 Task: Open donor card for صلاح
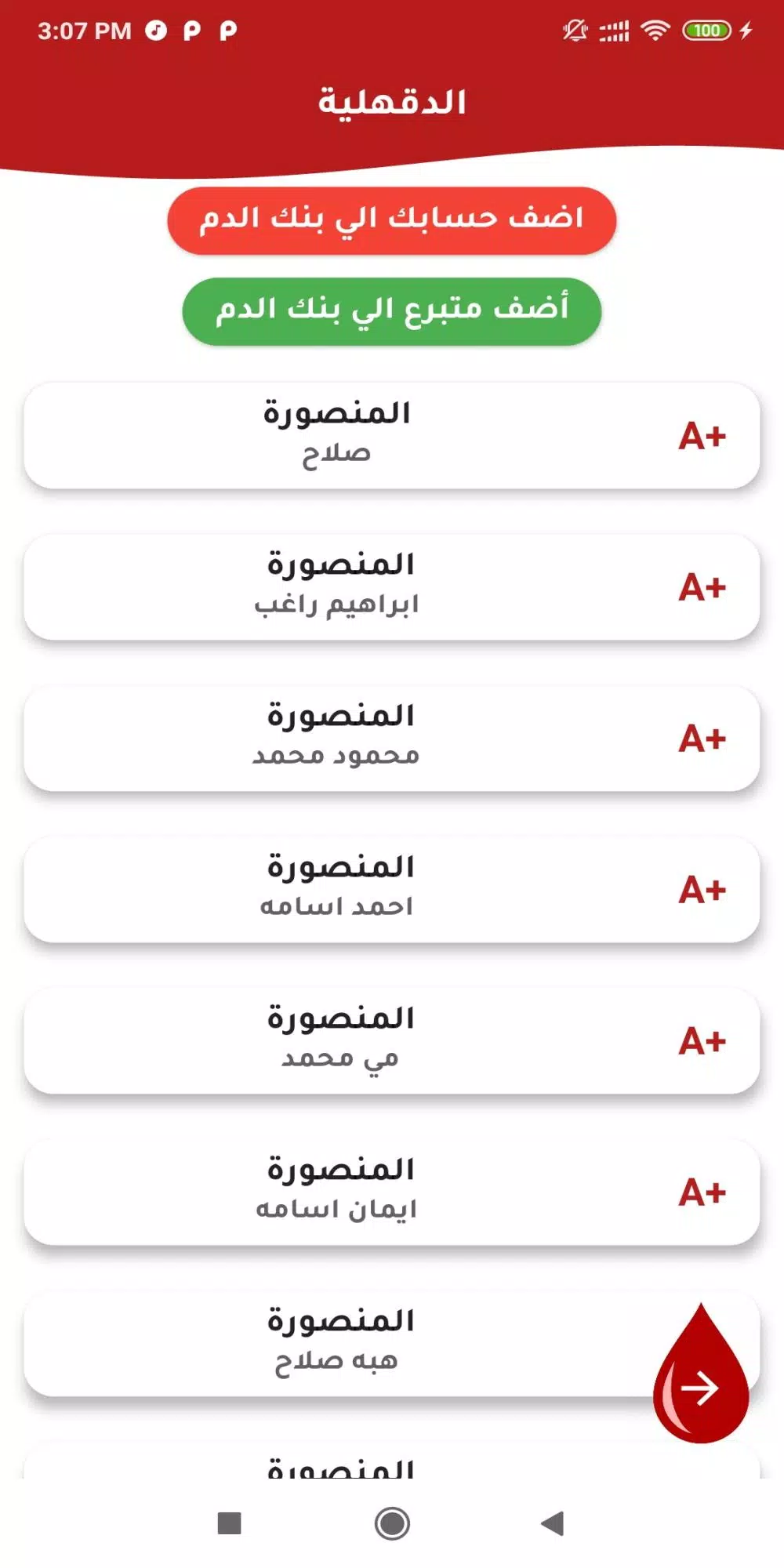click(392, 435)
